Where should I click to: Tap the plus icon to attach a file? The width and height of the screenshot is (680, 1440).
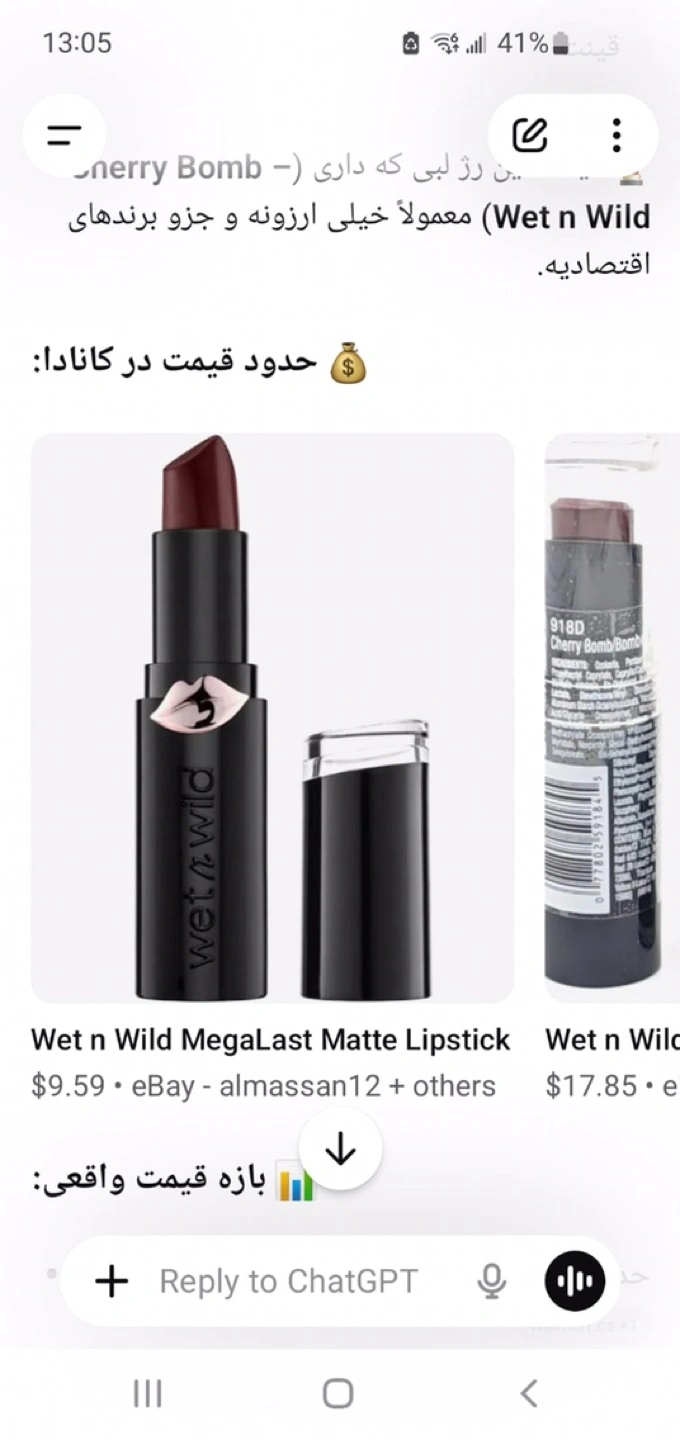pyautogui.click(x=112, y=1281)
